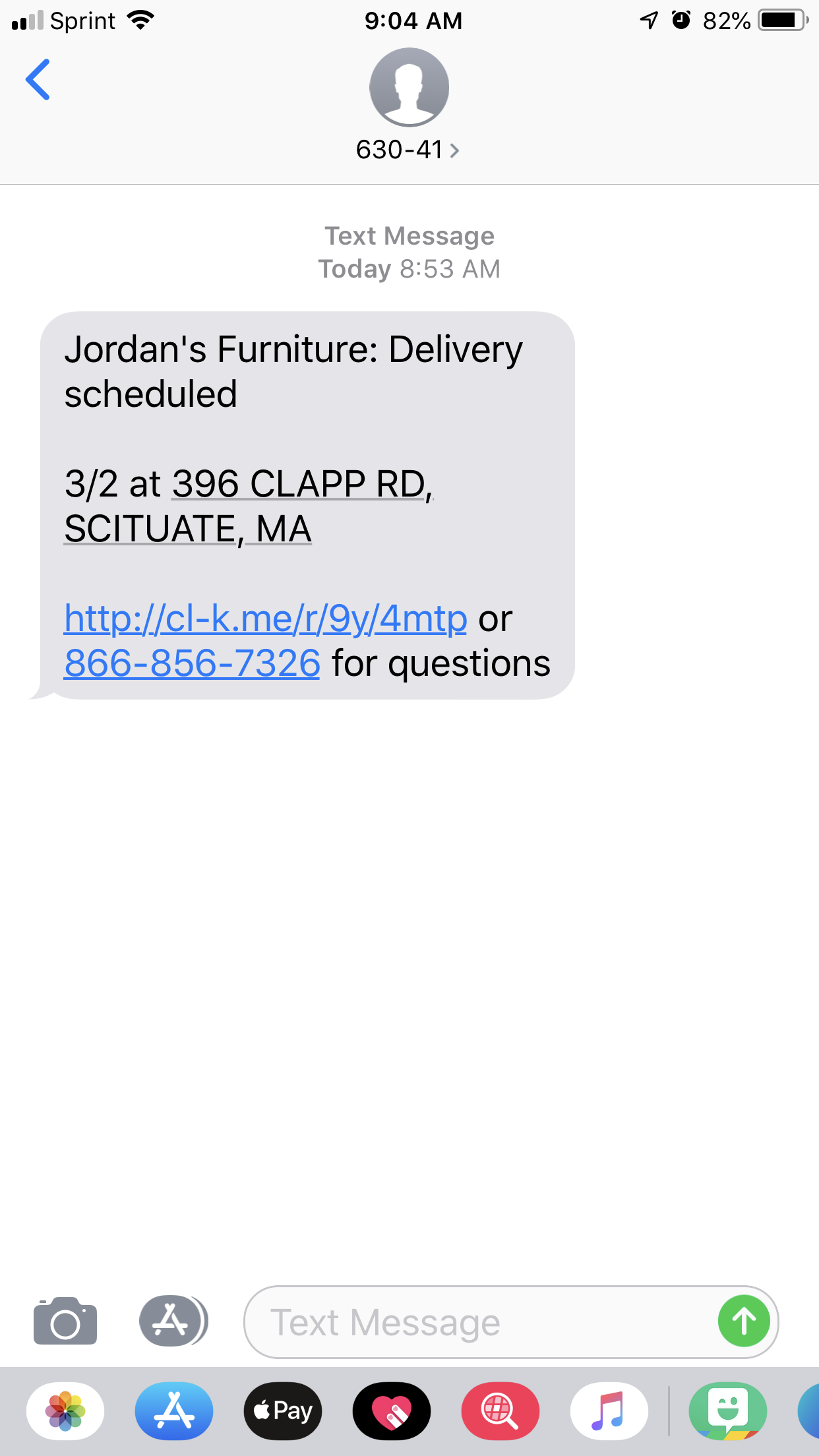The width and height of the screenshot is (819, 1456).
Task: Send the message with the green arrow
Action: [x=744, y=1321]
